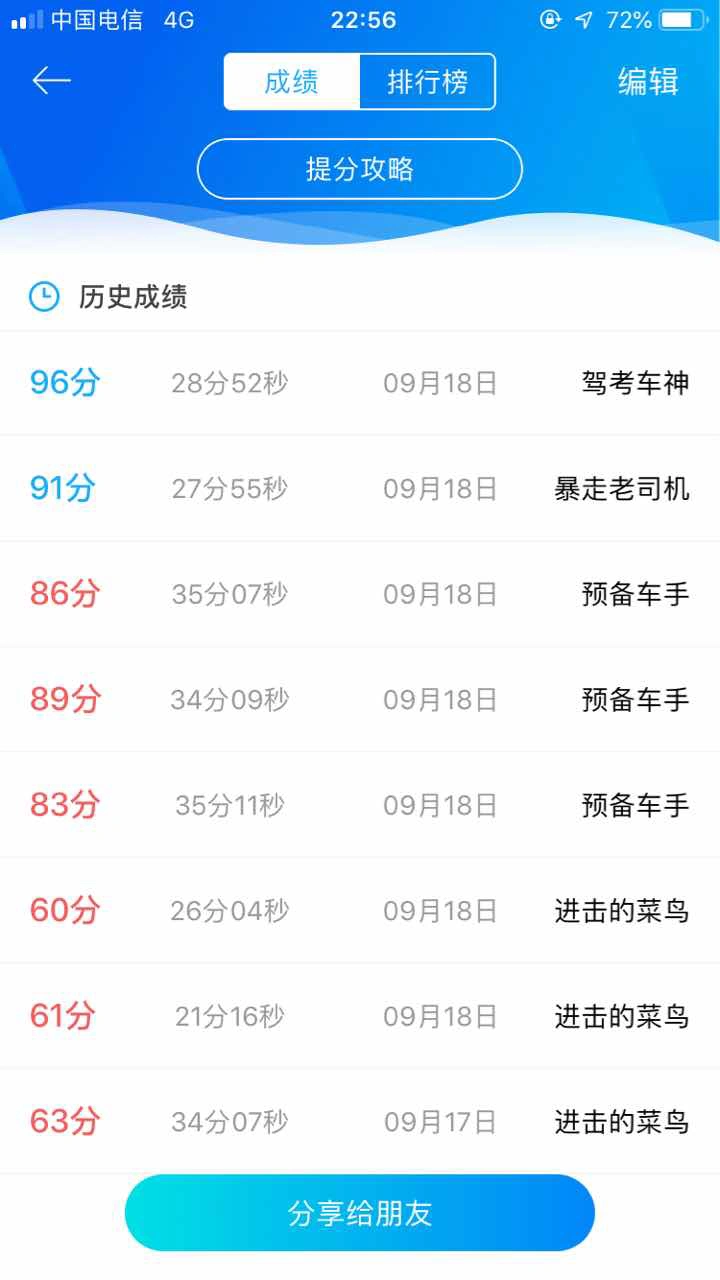Open the 83分 score record
This screenshot has width=720, height=1280.
(x=360, y=805)
